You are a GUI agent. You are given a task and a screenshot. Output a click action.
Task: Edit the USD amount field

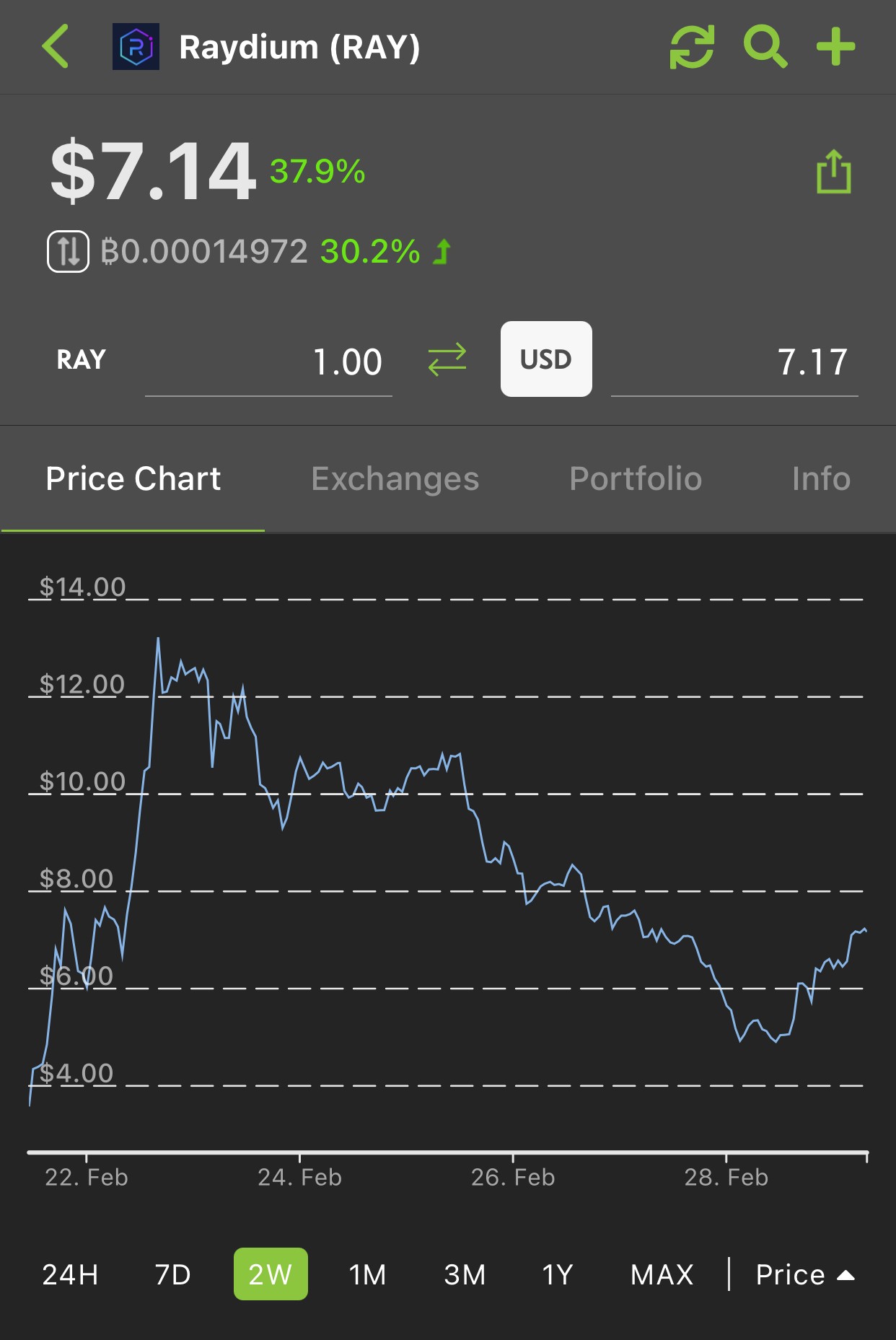(734, 362)
